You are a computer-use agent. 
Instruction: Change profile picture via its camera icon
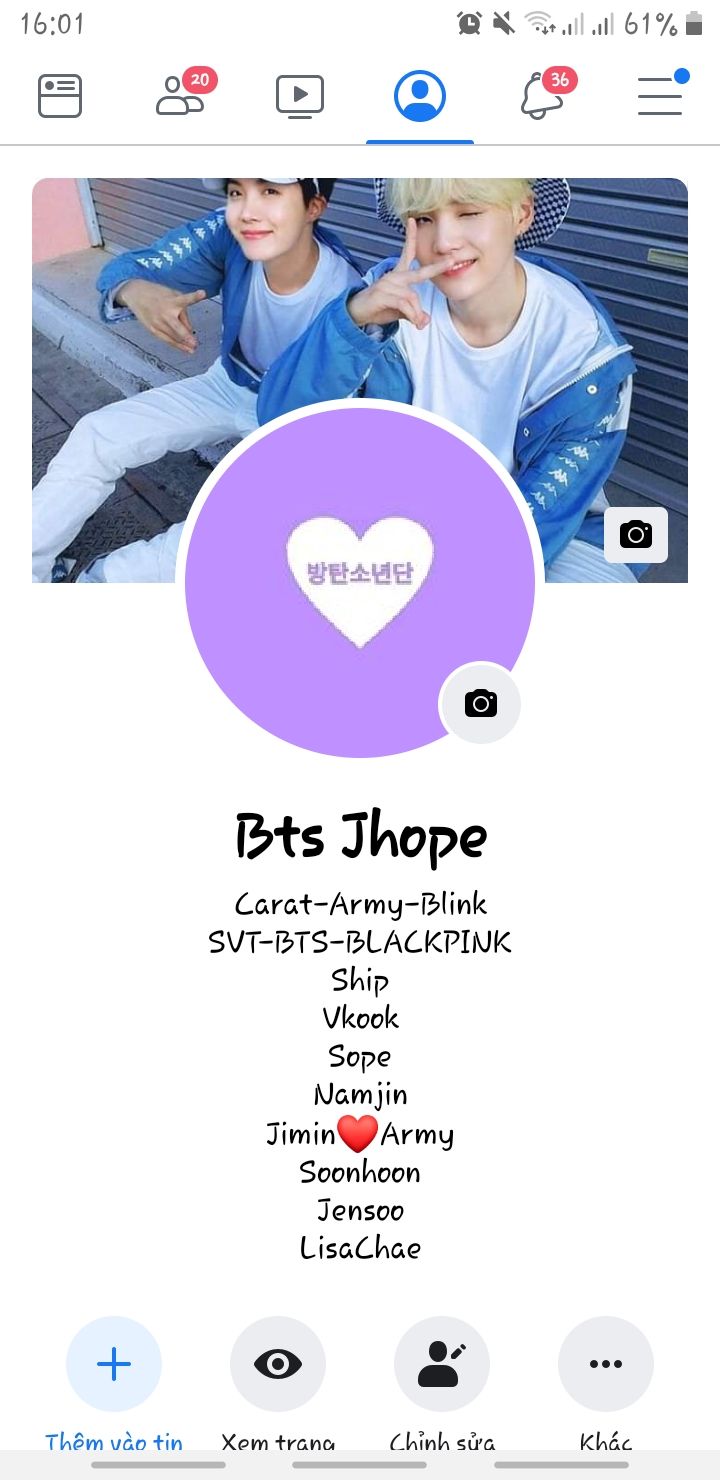click(x=481, y=703)
